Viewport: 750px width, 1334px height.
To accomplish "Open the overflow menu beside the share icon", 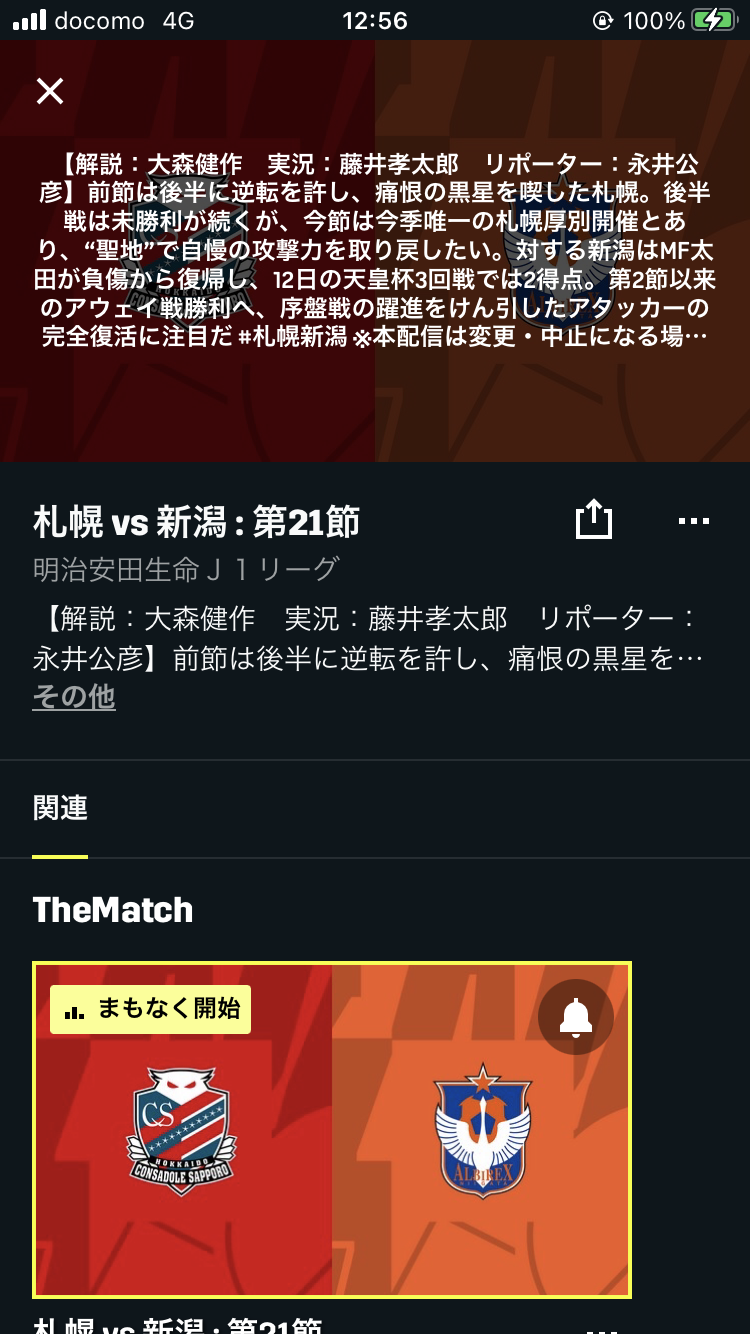I will [693, 521].
